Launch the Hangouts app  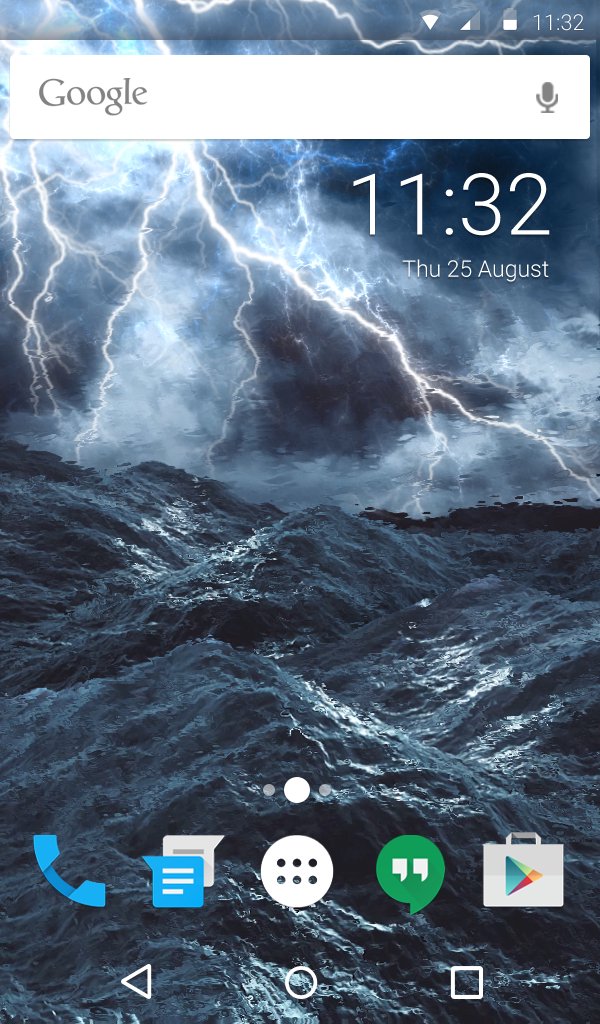410,872
